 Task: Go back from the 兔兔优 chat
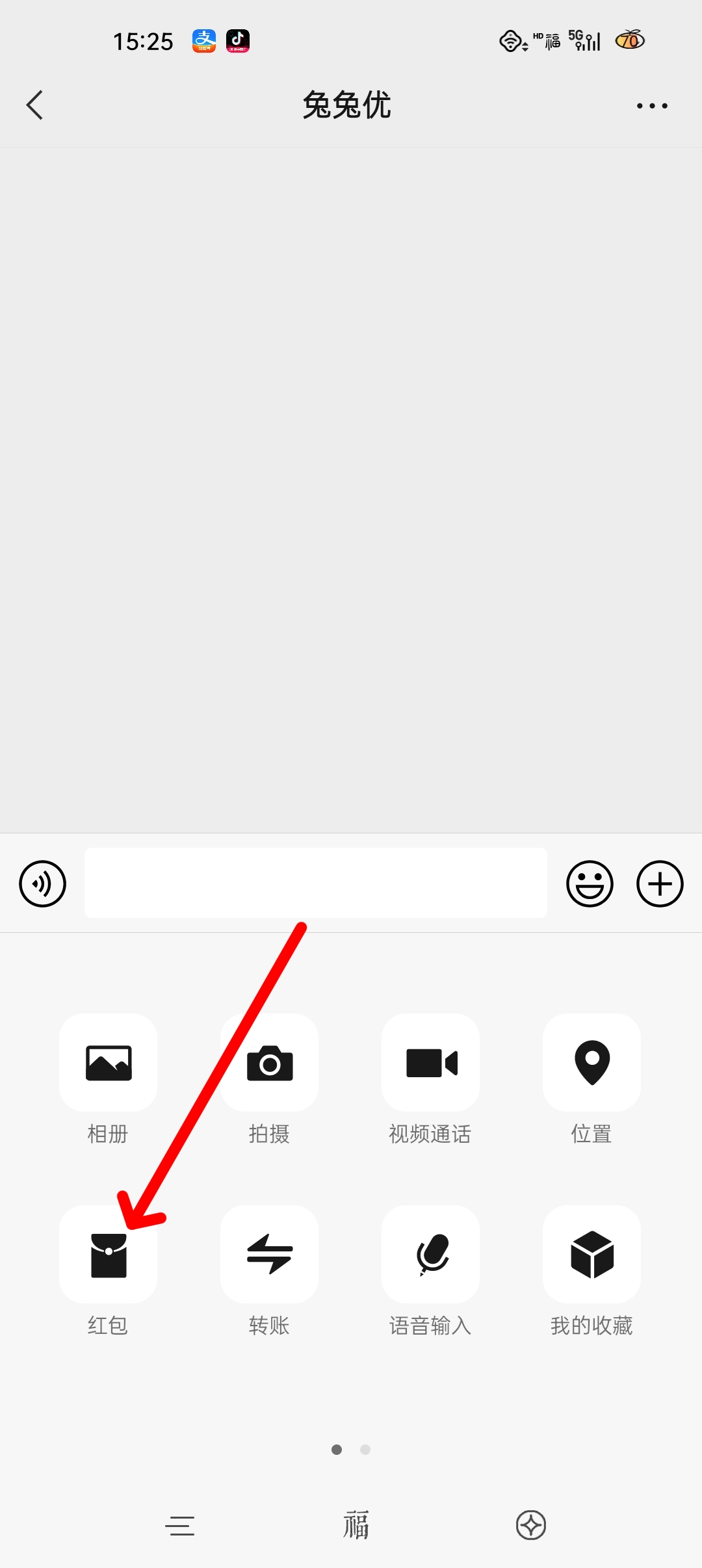35,105
